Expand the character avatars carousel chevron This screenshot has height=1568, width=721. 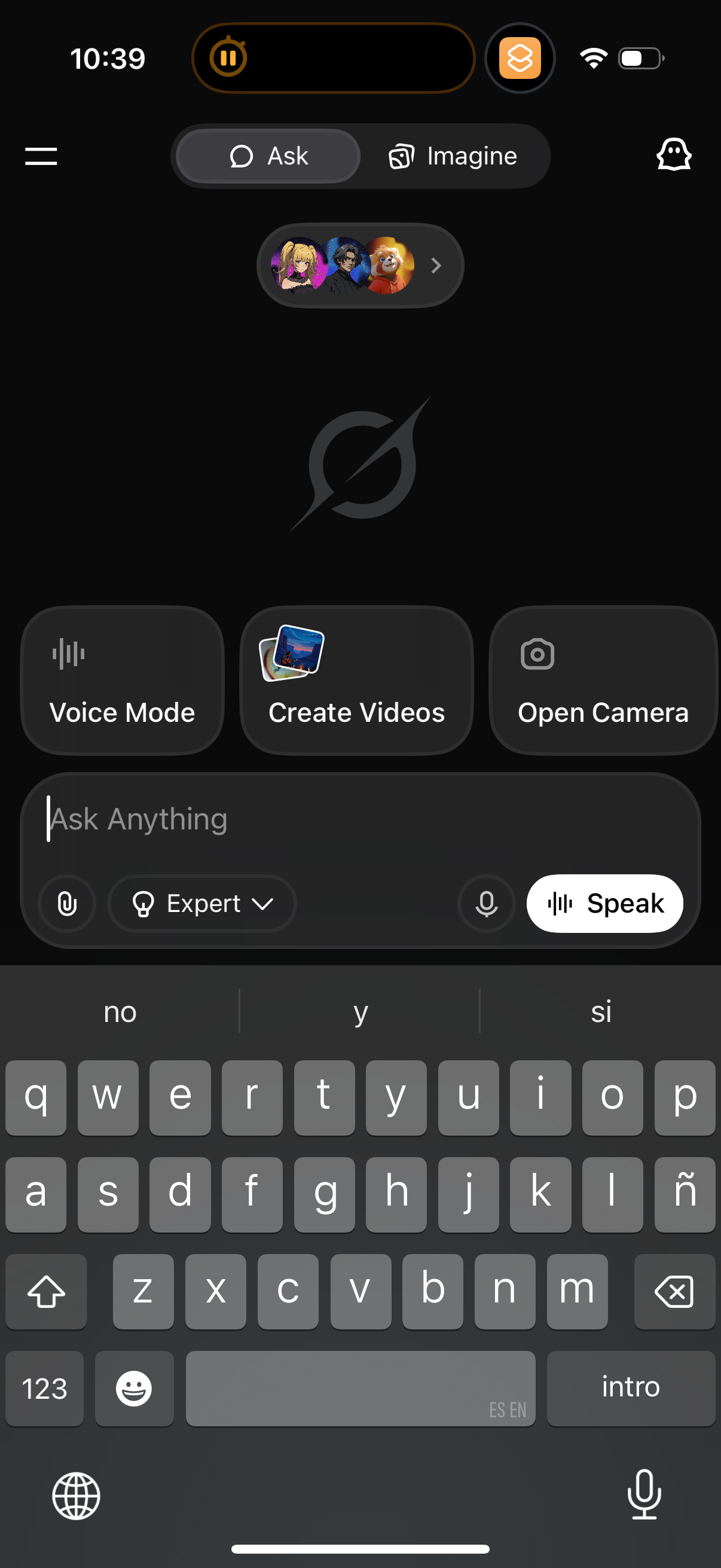[435, 266]
